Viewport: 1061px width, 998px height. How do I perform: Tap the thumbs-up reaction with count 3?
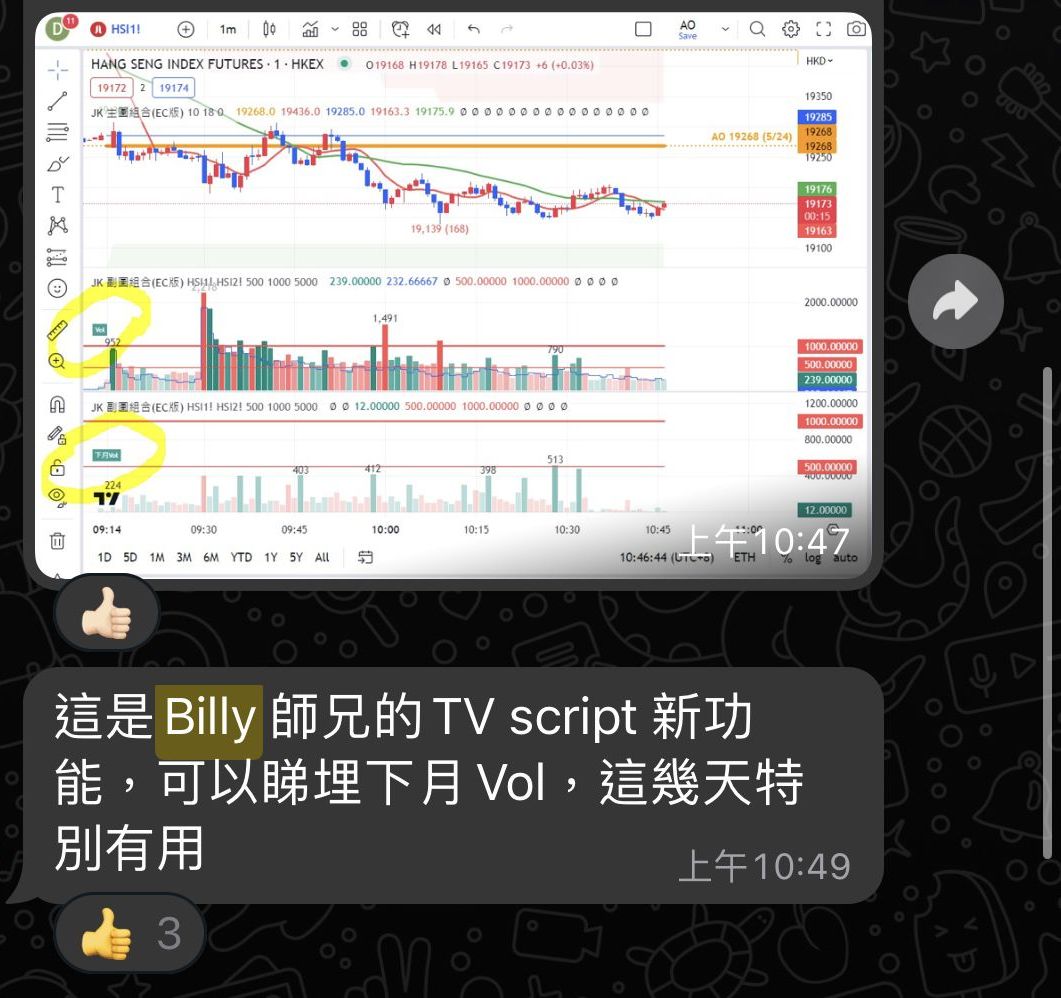coord(130,934)
